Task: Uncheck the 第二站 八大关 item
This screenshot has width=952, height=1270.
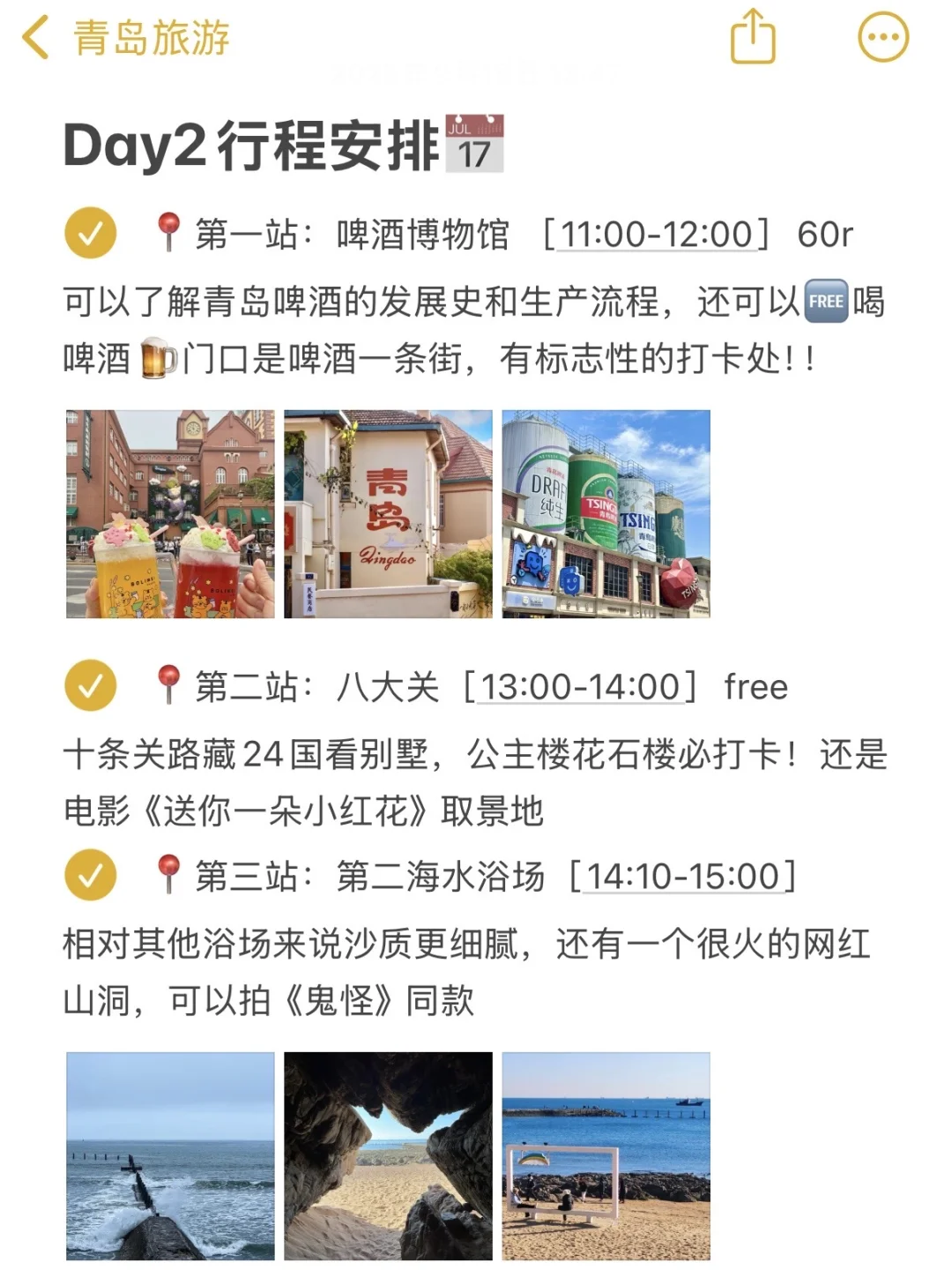Action: coord(91,685)
